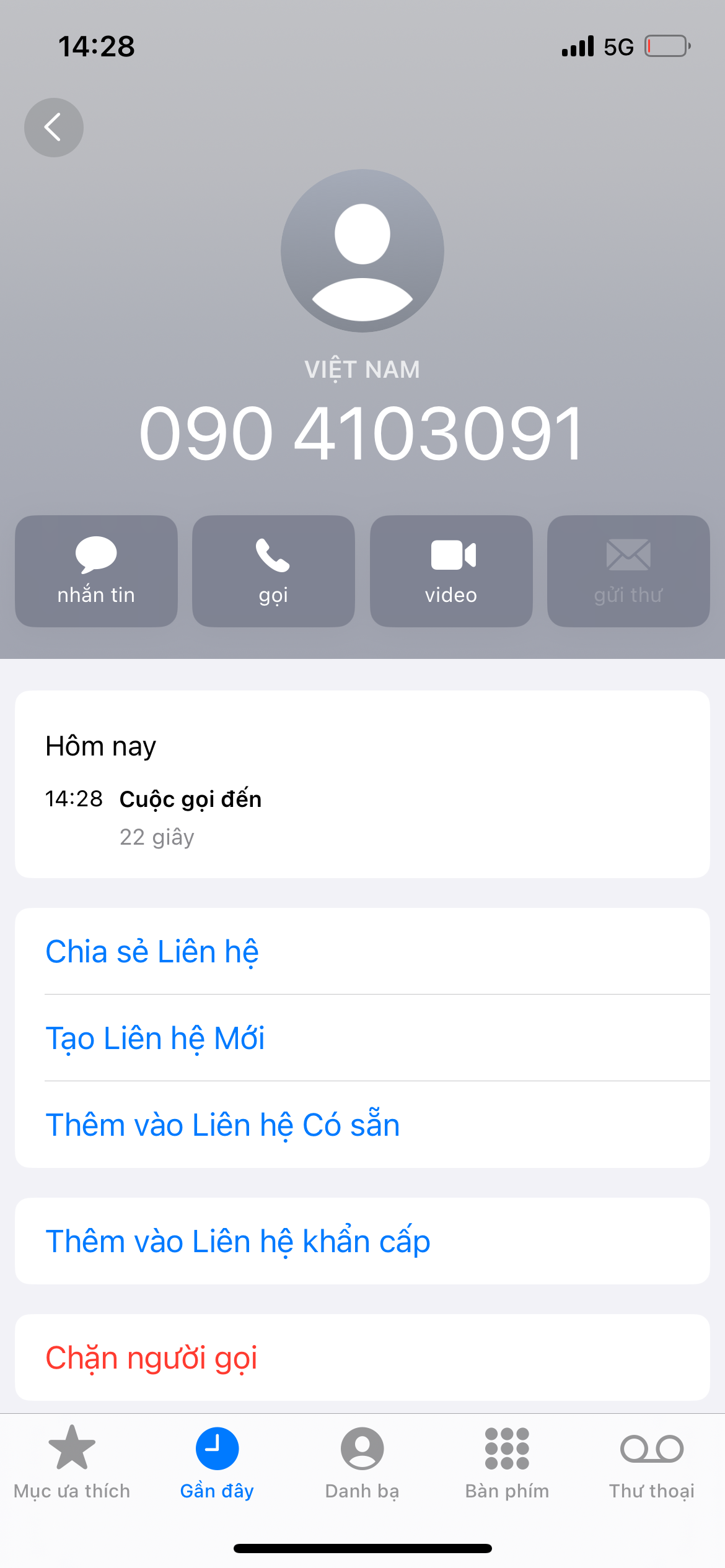This screenshot has height=1568, width=725.
Task: Block caller with Chặn người gọi
Action: coord(362,1357)
